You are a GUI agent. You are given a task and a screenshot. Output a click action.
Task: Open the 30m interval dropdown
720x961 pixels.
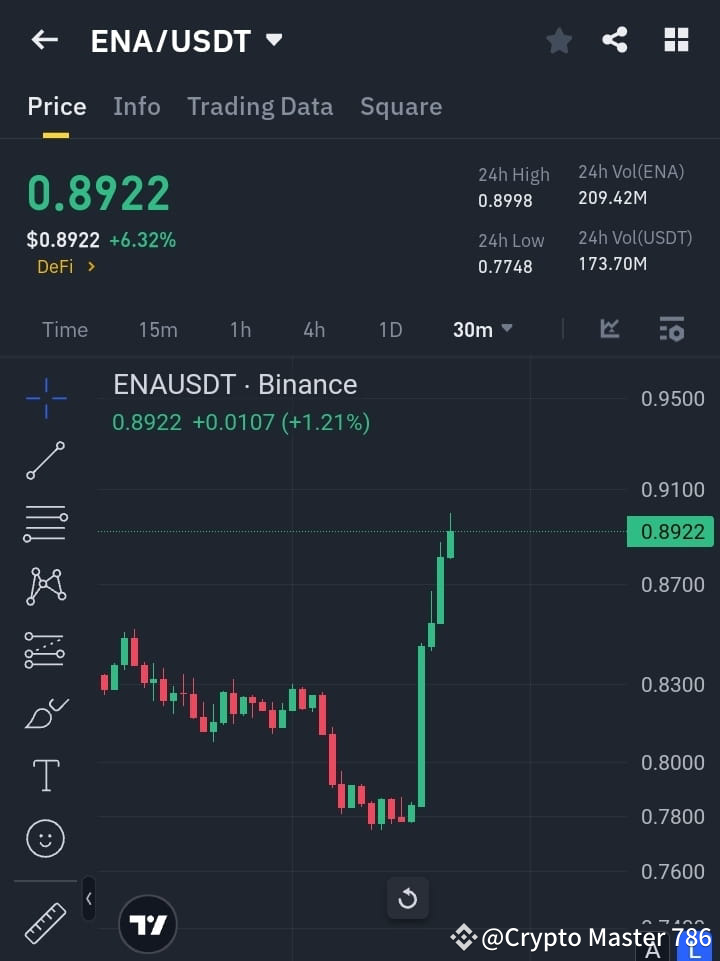[482, 329]
